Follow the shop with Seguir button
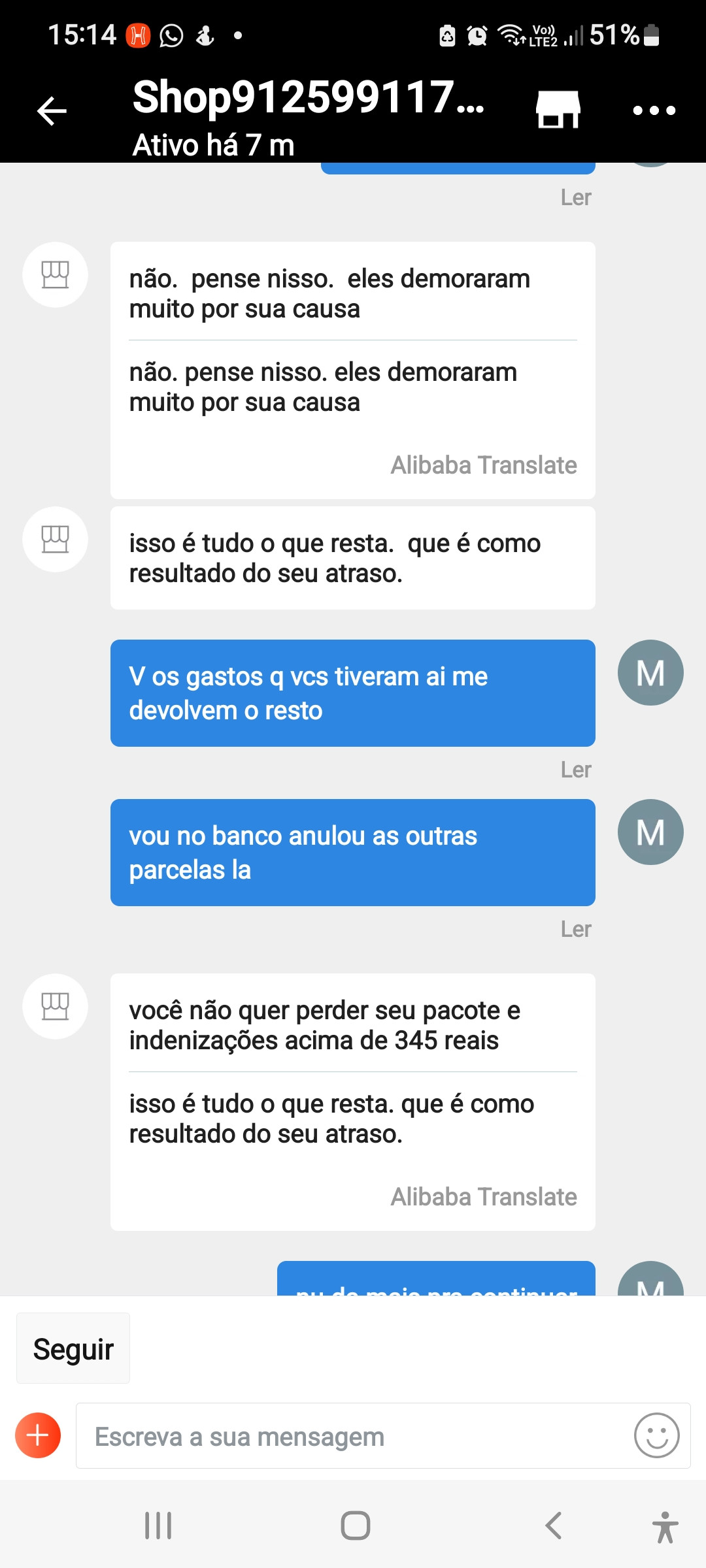 tap(73, 1349)
